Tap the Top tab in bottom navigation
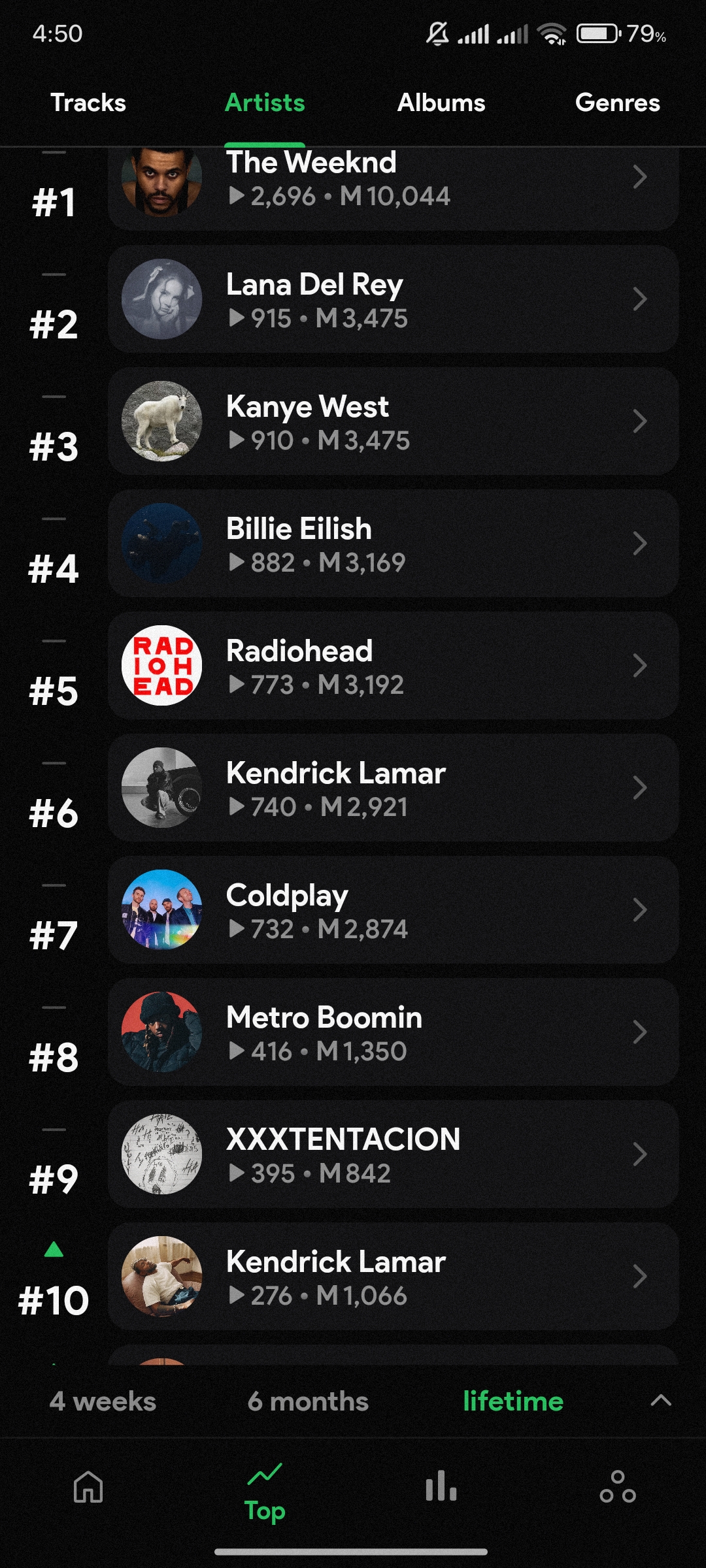The width and height of the screenshot is (706, 1568). (265, 1492)
